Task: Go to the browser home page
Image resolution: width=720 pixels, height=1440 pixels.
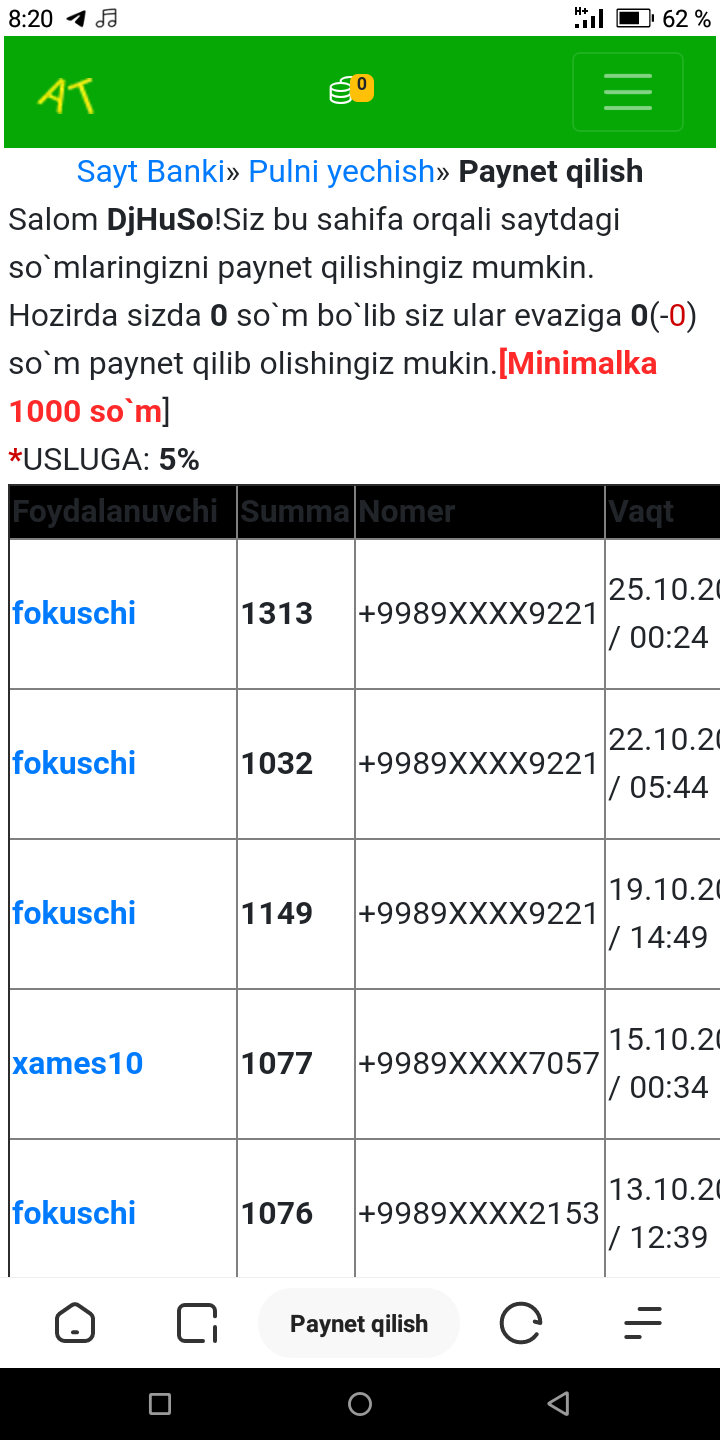Action: pos(75,1324)
